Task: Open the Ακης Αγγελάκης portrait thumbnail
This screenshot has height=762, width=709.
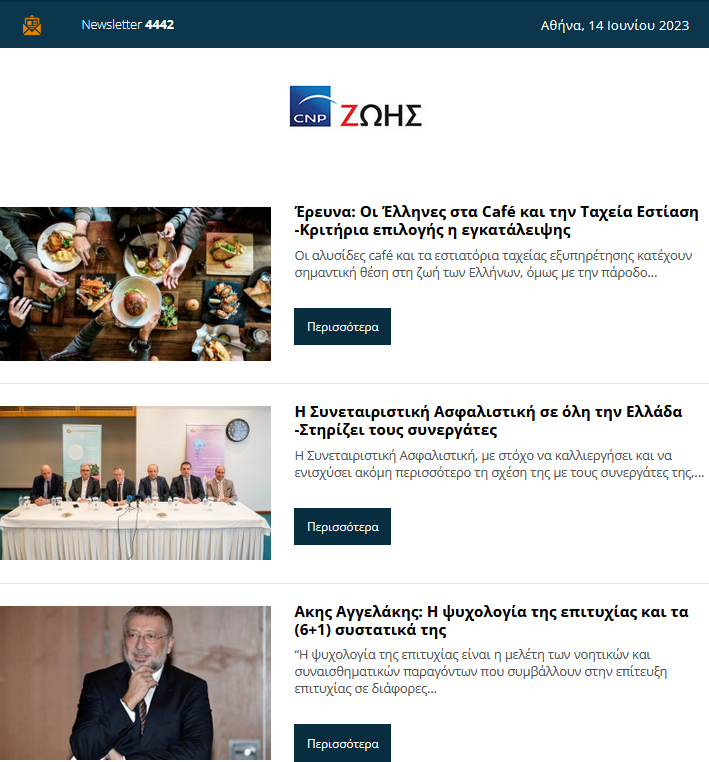Action: pyautogui.click(x=135, y=683)
